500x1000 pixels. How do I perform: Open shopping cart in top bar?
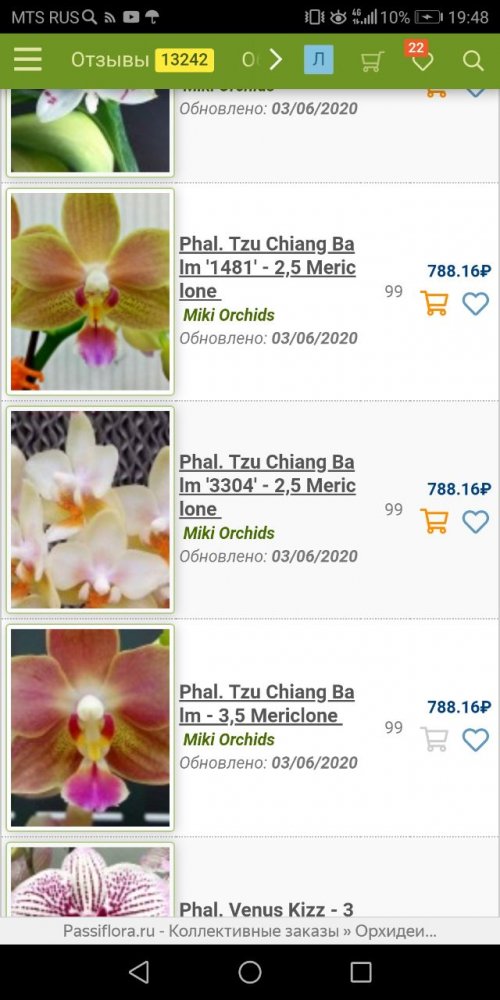(372, 61)
